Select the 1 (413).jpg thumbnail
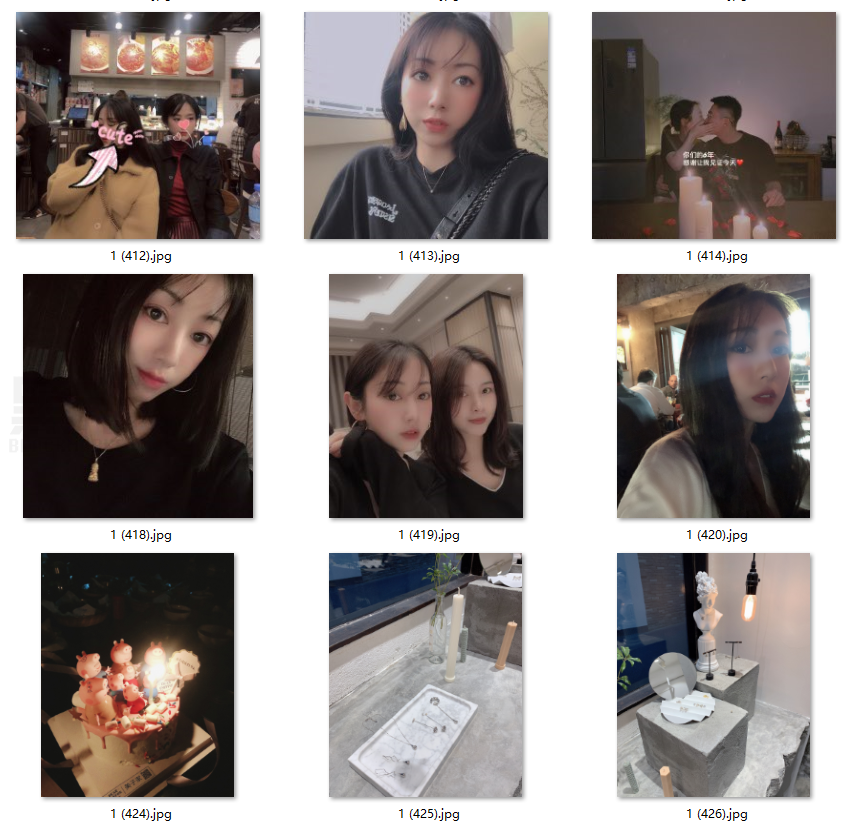The height and width of the screenshot is (827, 855). pyautogui.click(x=426, y=126)
